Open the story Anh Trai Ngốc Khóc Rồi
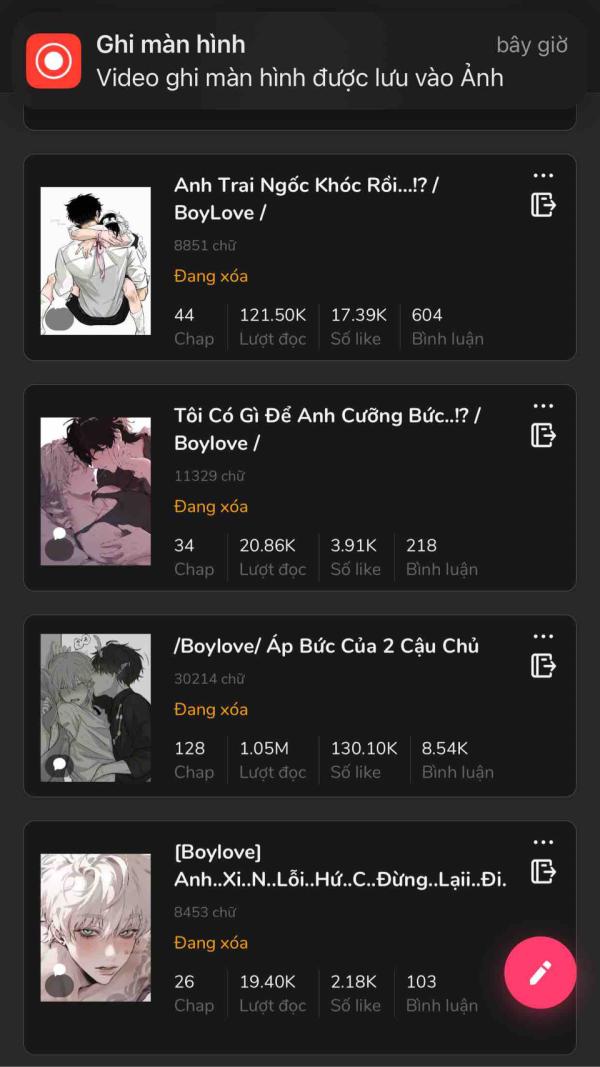This screenshot has height=1067, width=600. click(306, 198)
